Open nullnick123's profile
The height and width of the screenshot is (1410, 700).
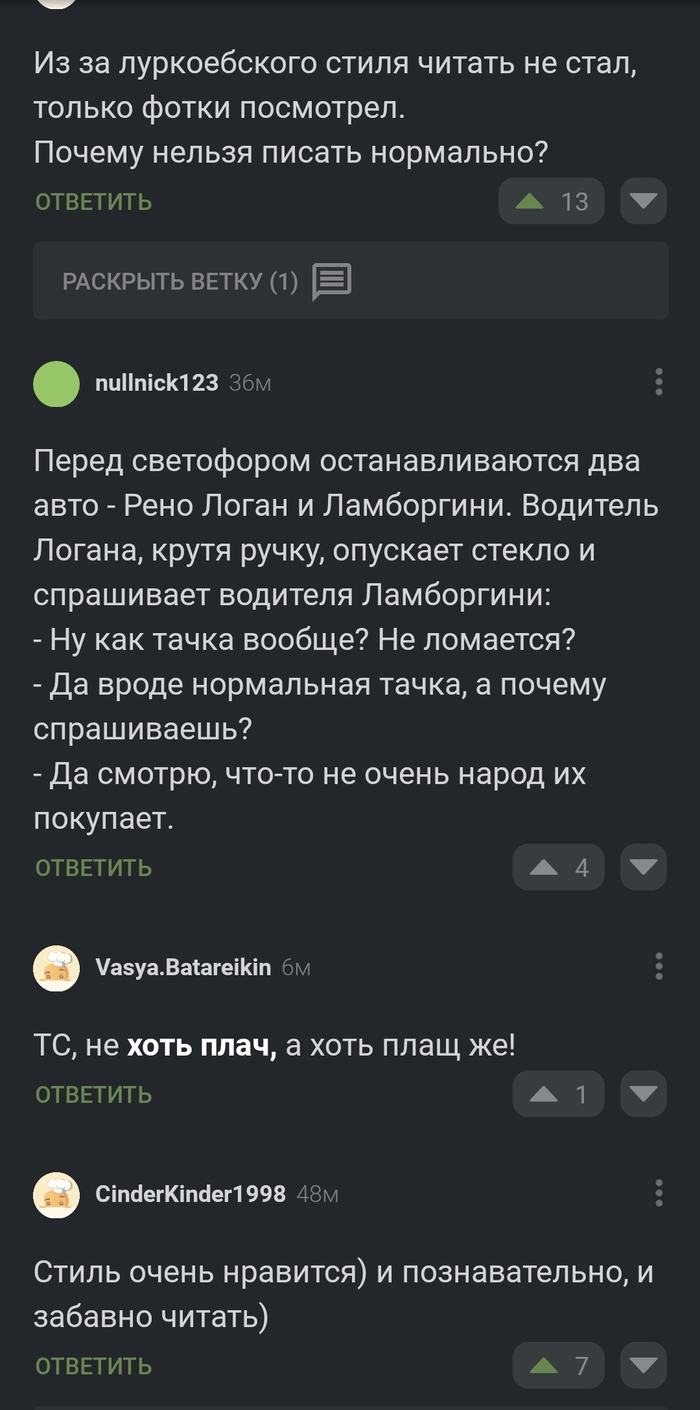(156, 383)
